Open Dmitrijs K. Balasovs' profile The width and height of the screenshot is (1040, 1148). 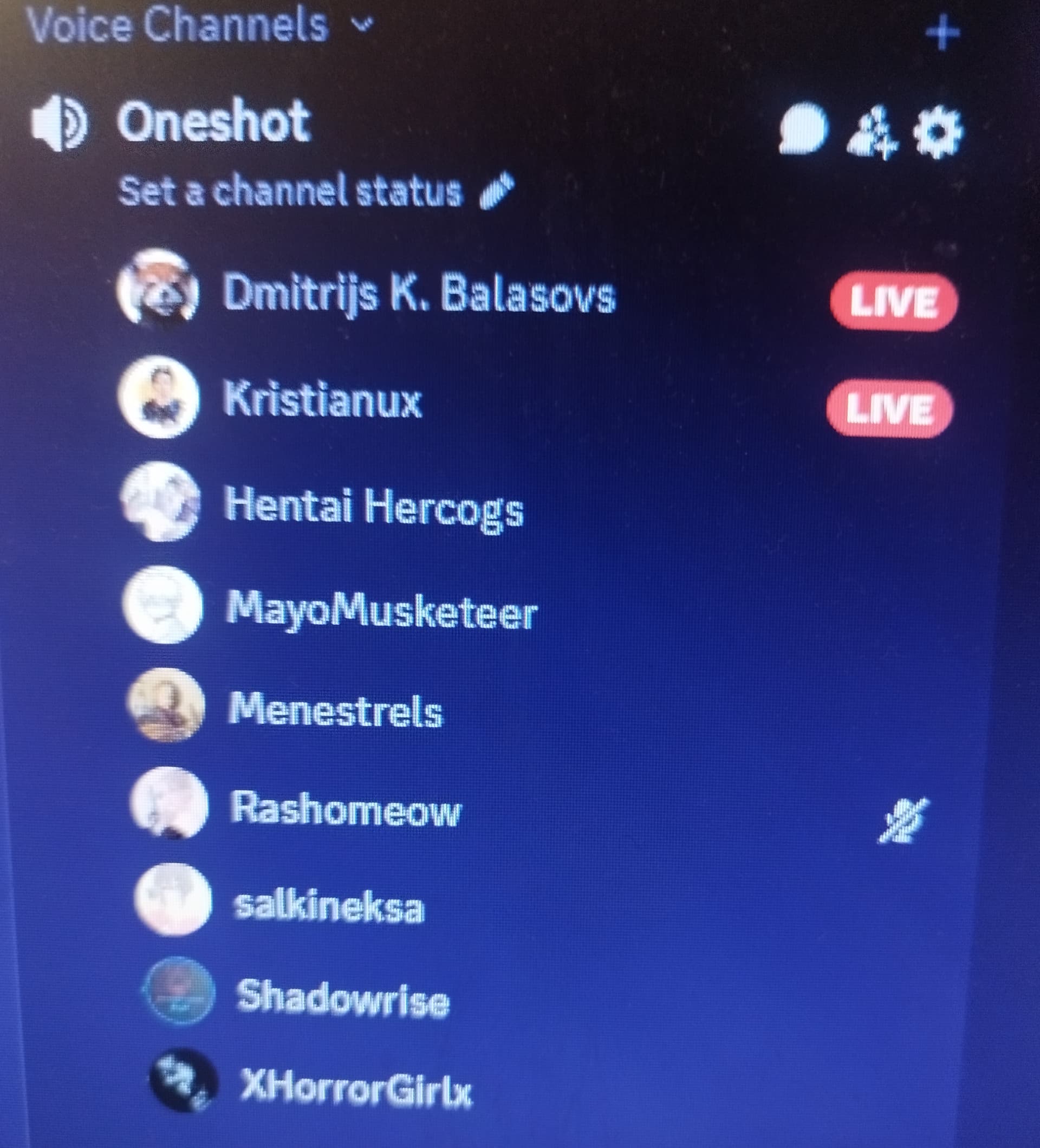418,293
